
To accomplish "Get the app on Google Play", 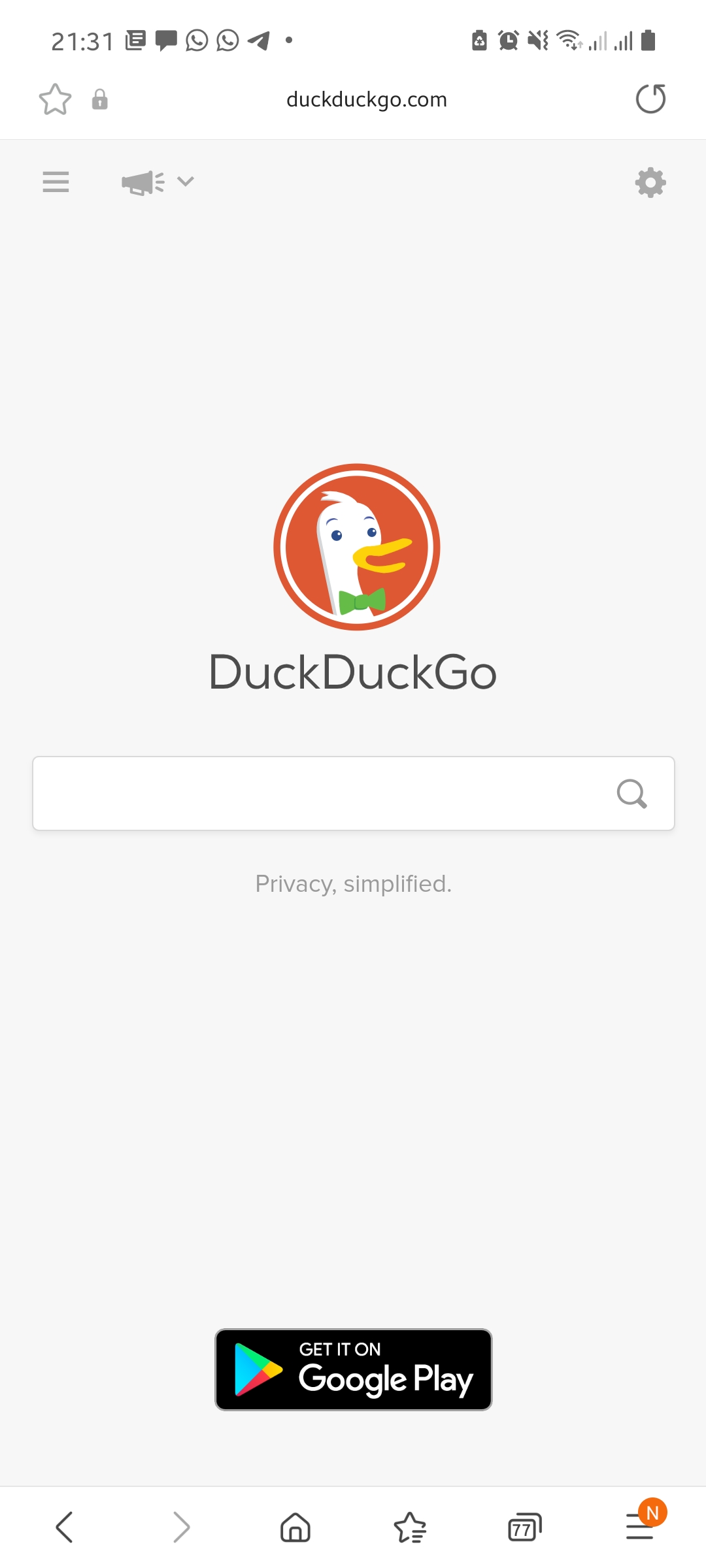I will [353, 1369].
